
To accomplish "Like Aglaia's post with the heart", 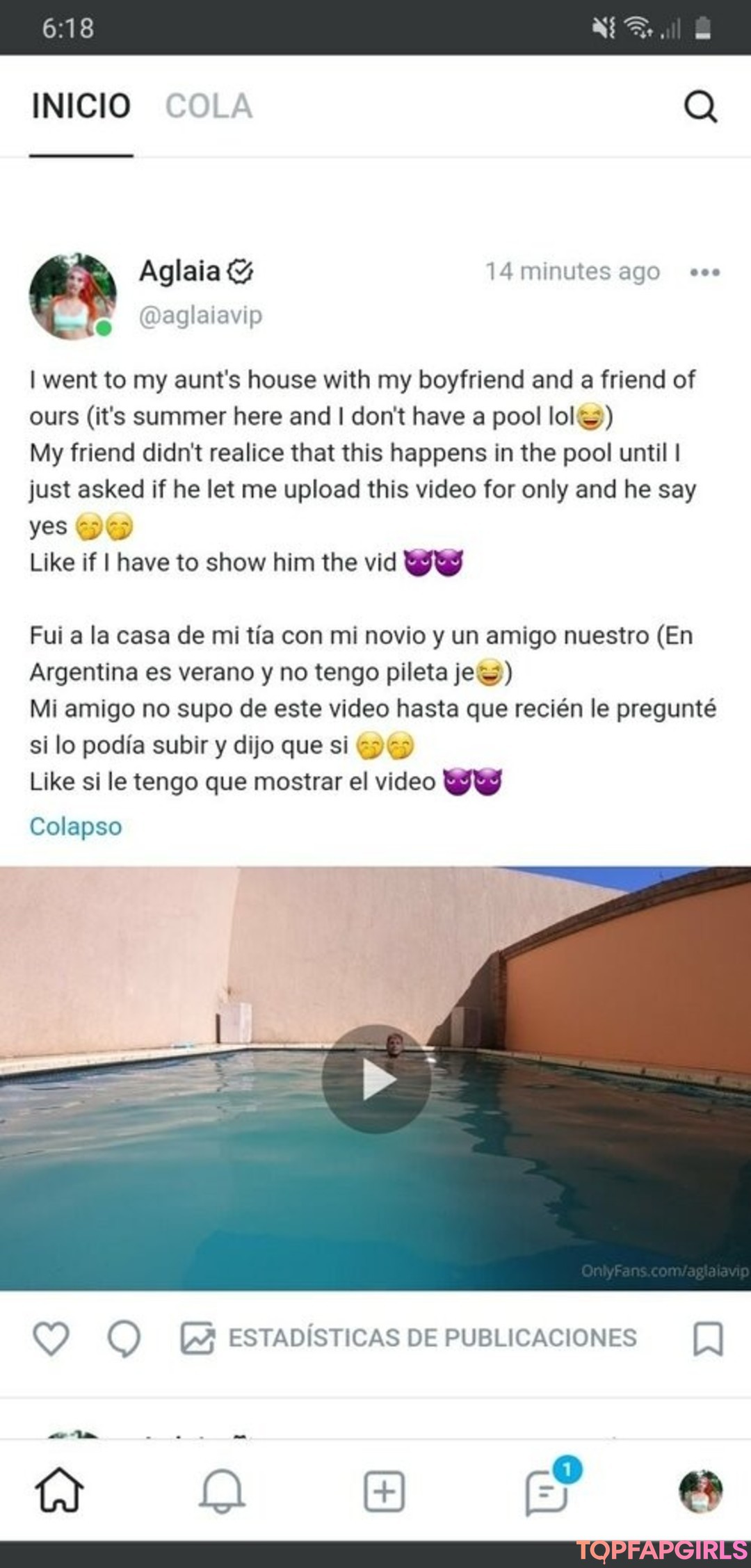I will coord(51,1338).
